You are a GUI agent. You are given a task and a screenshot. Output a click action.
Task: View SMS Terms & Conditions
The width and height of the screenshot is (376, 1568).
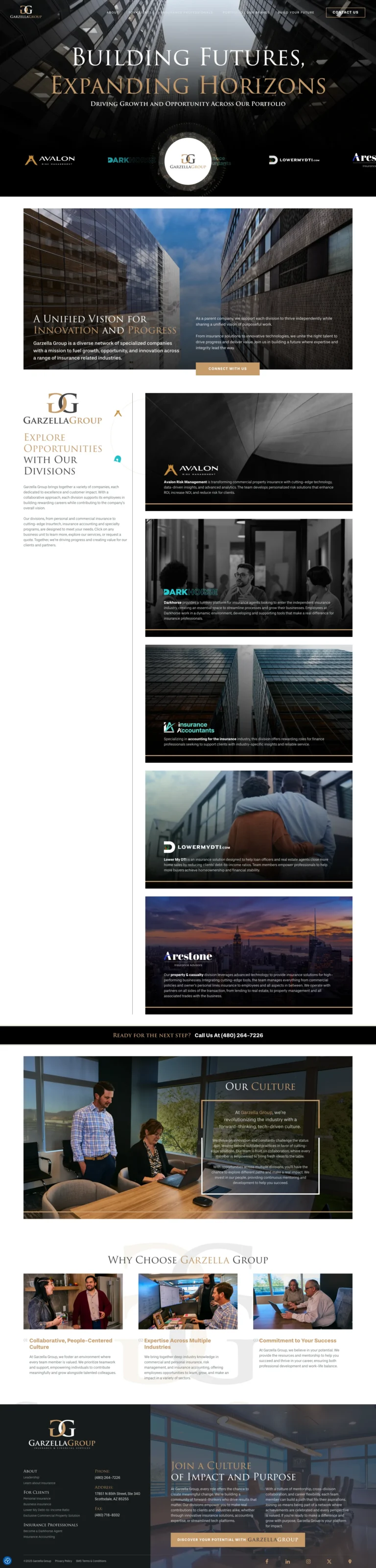(91, 1561)
